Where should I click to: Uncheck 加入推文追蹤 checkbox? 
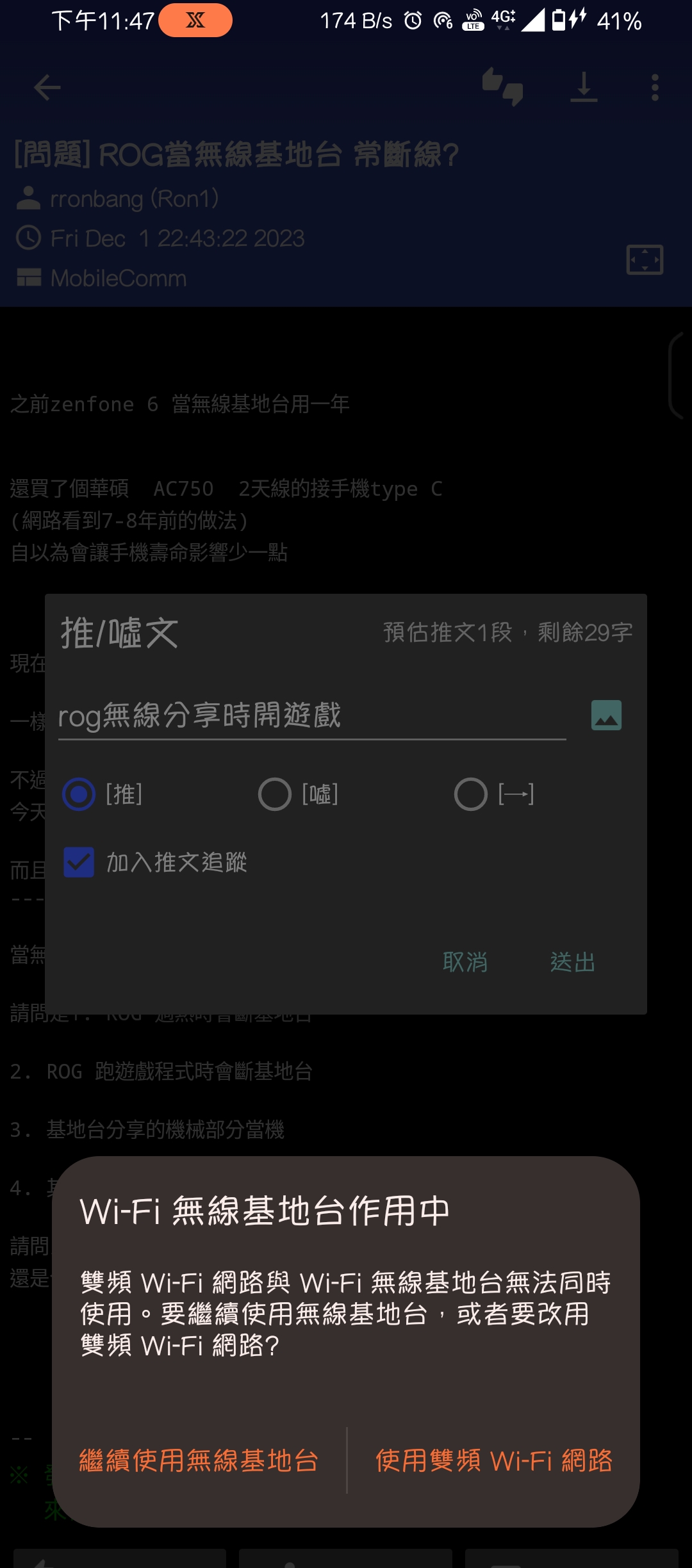tap(79, 862)
